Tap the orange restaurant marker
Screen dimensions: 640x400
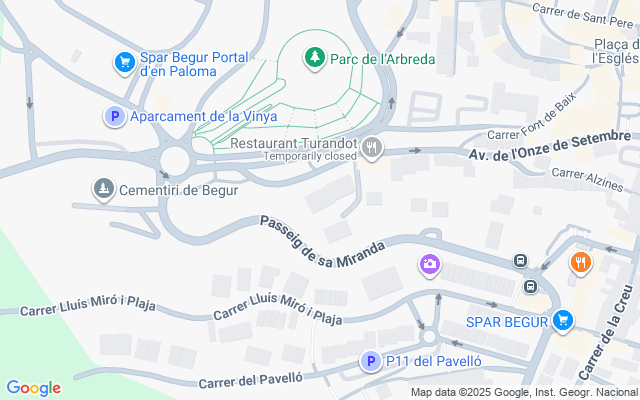pos(580,263)
